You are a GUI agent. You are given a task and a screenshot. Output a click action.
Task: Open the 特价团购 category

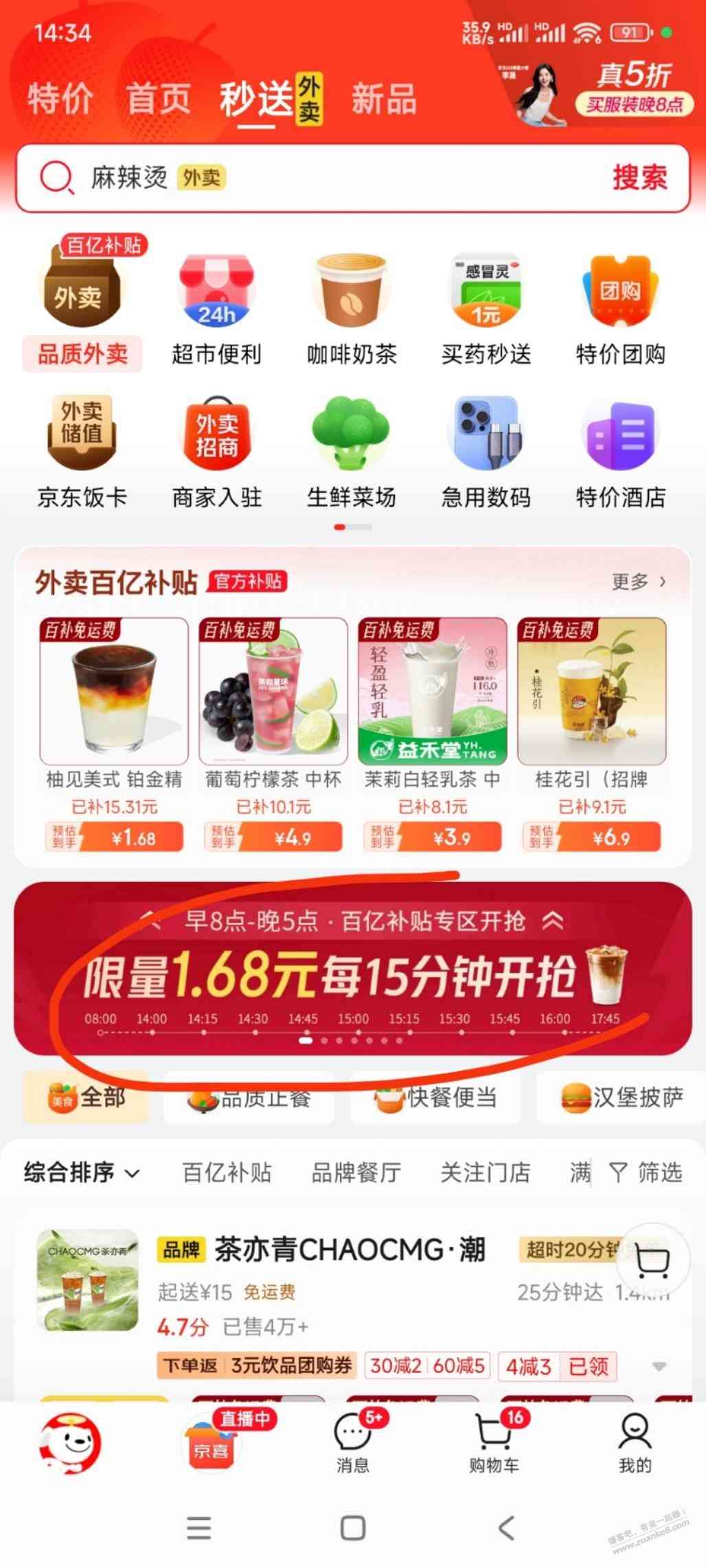tap(620, 309)
